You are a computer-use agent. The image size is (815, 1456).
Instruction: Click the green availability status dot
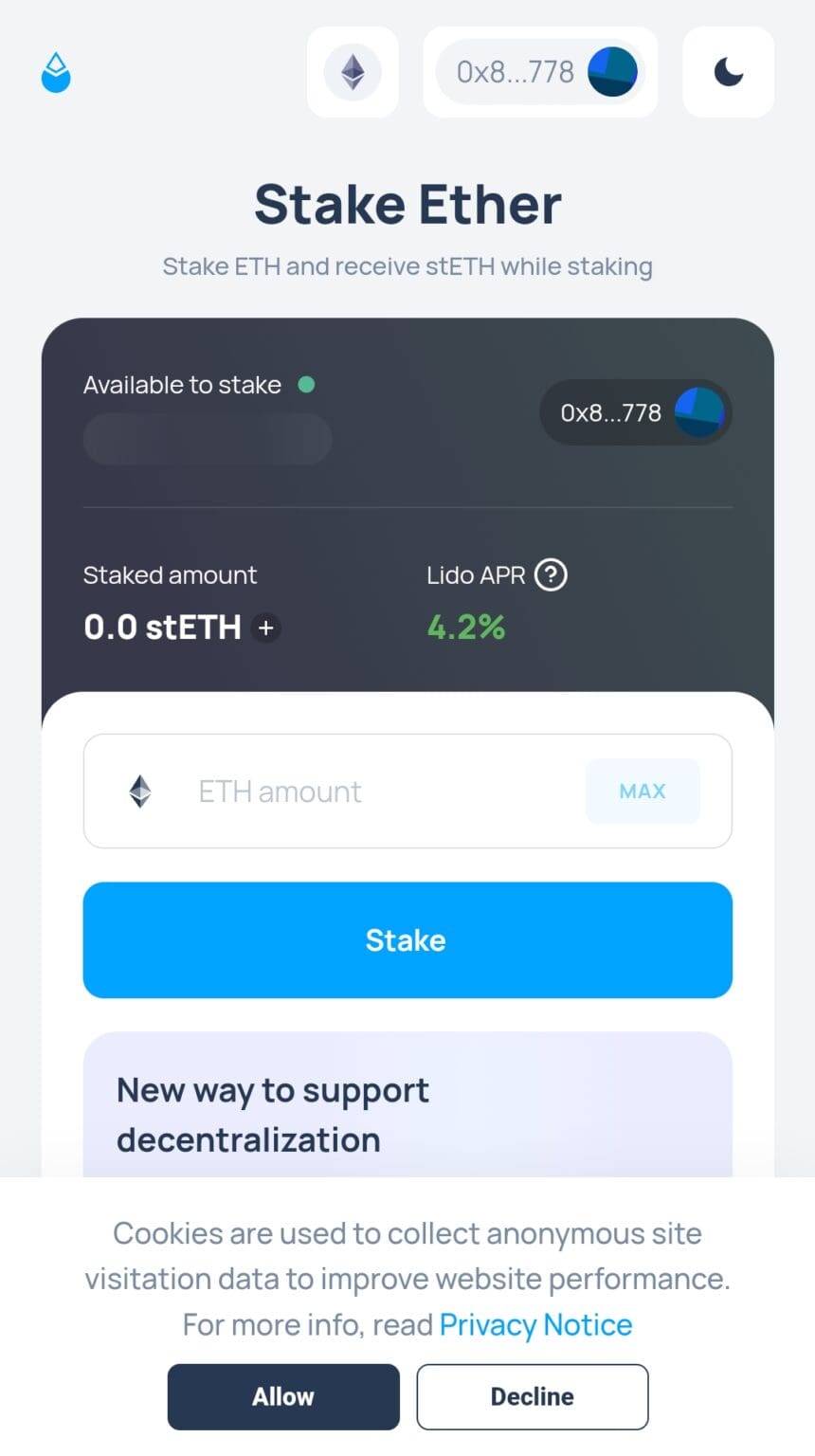click(307, 385)
